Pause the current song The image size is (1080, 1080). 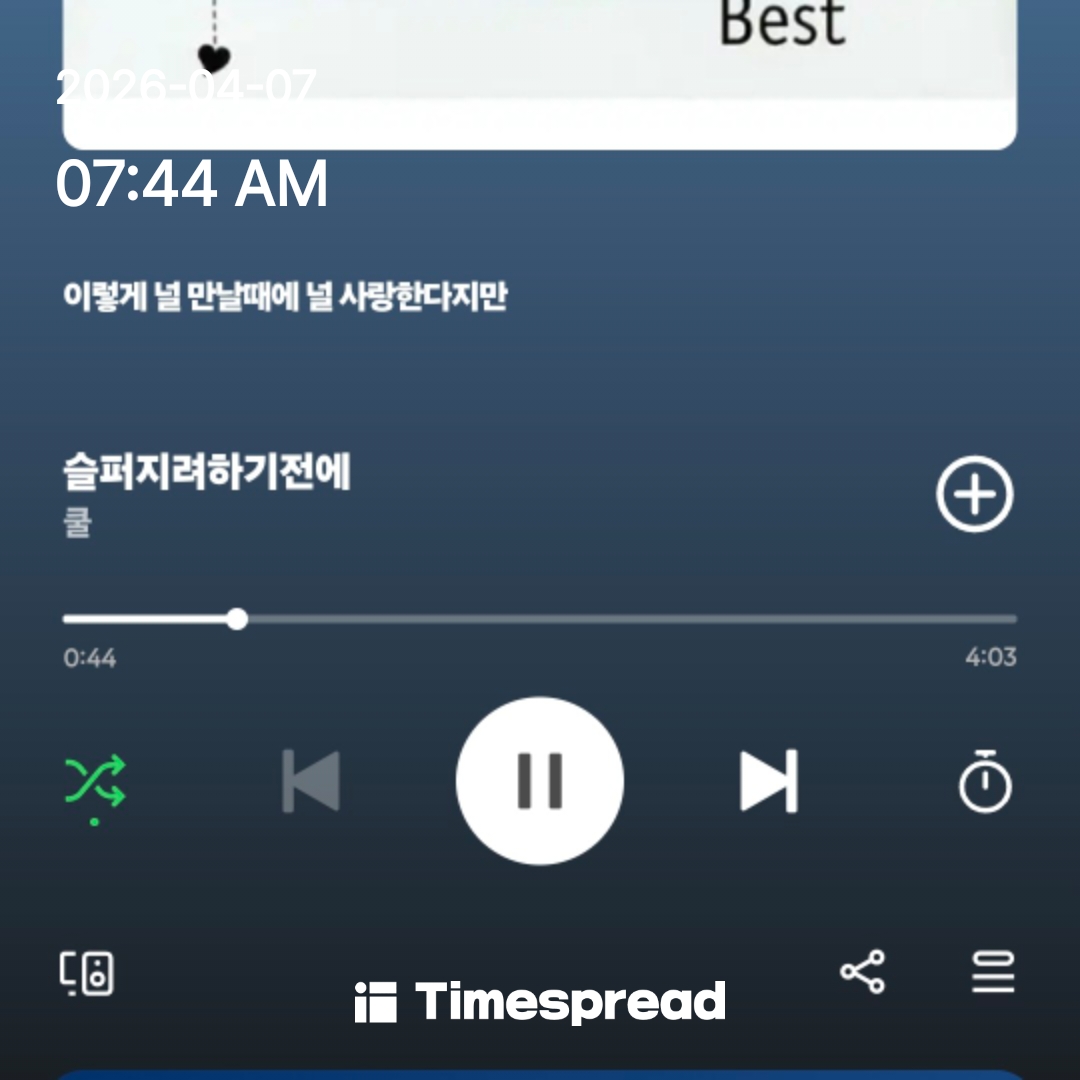(x=540, y=781)
